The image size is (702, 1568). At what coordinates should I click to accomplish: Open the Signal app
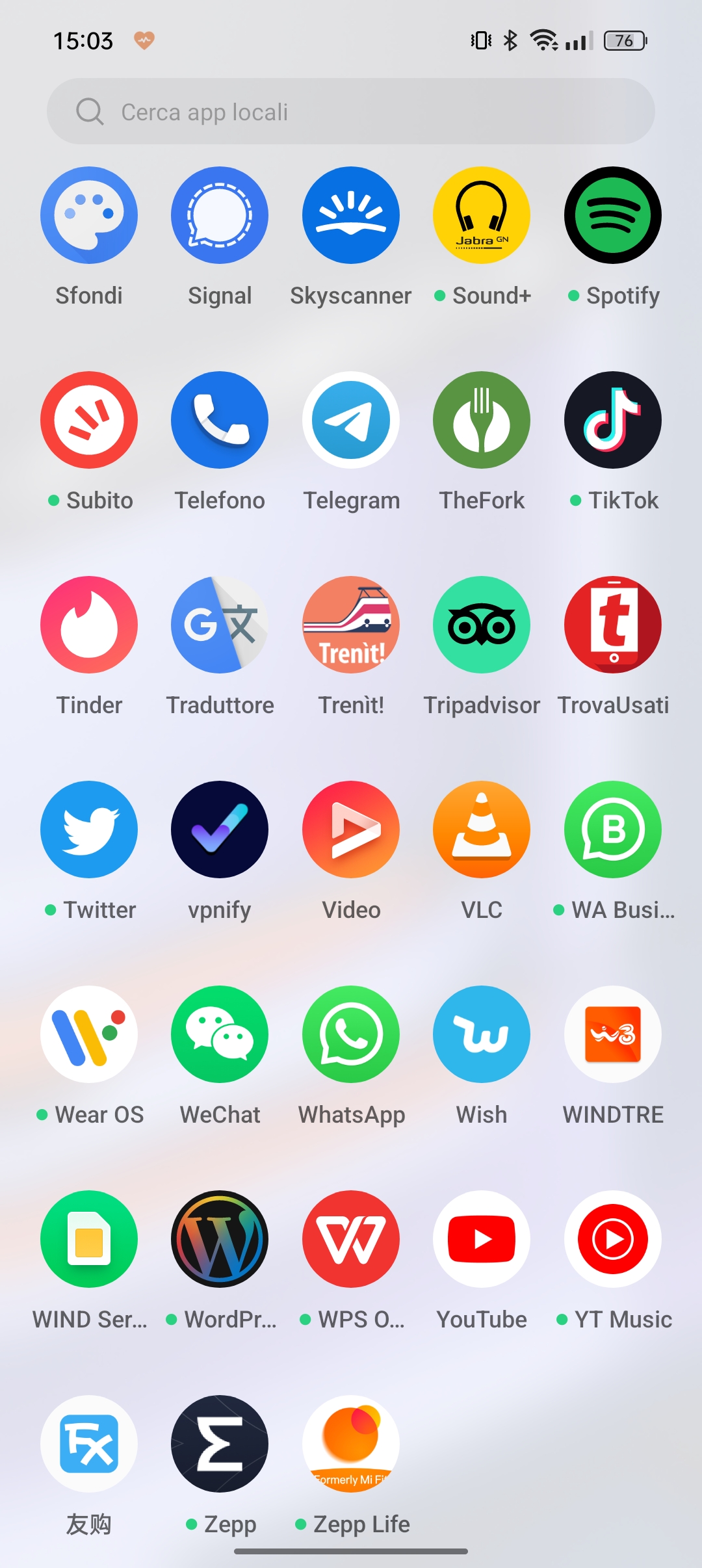(x=220, y=216)
